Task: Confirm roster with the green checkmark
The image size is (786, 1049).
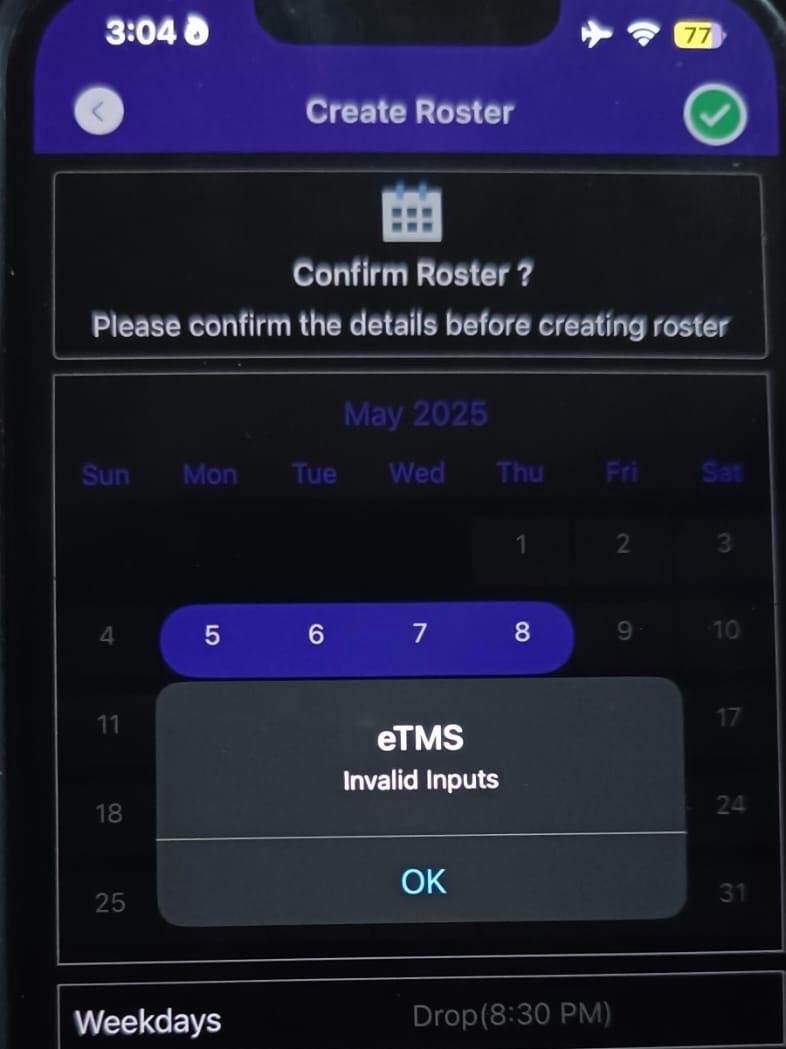Action: (715, 116)
